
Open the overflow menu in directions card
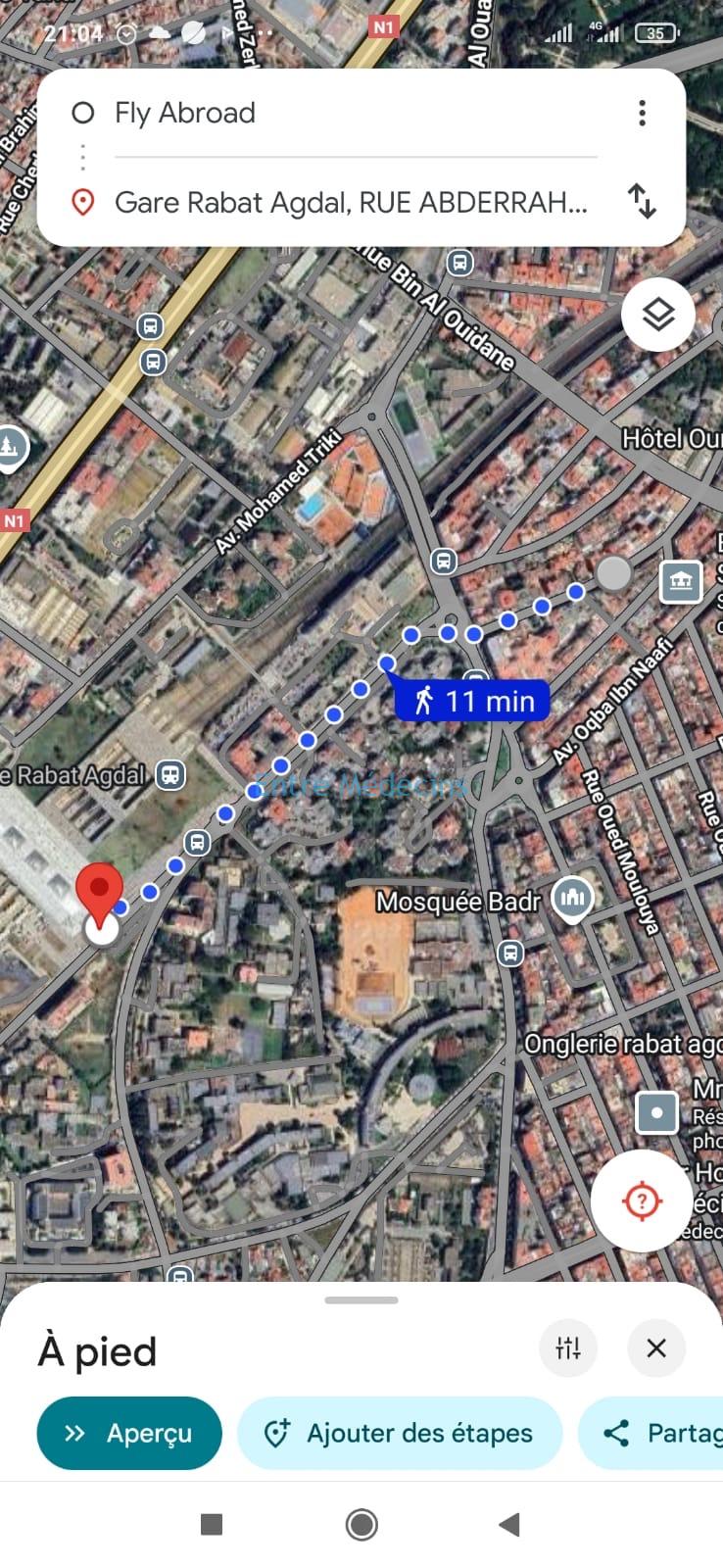[x=642, y=113]
